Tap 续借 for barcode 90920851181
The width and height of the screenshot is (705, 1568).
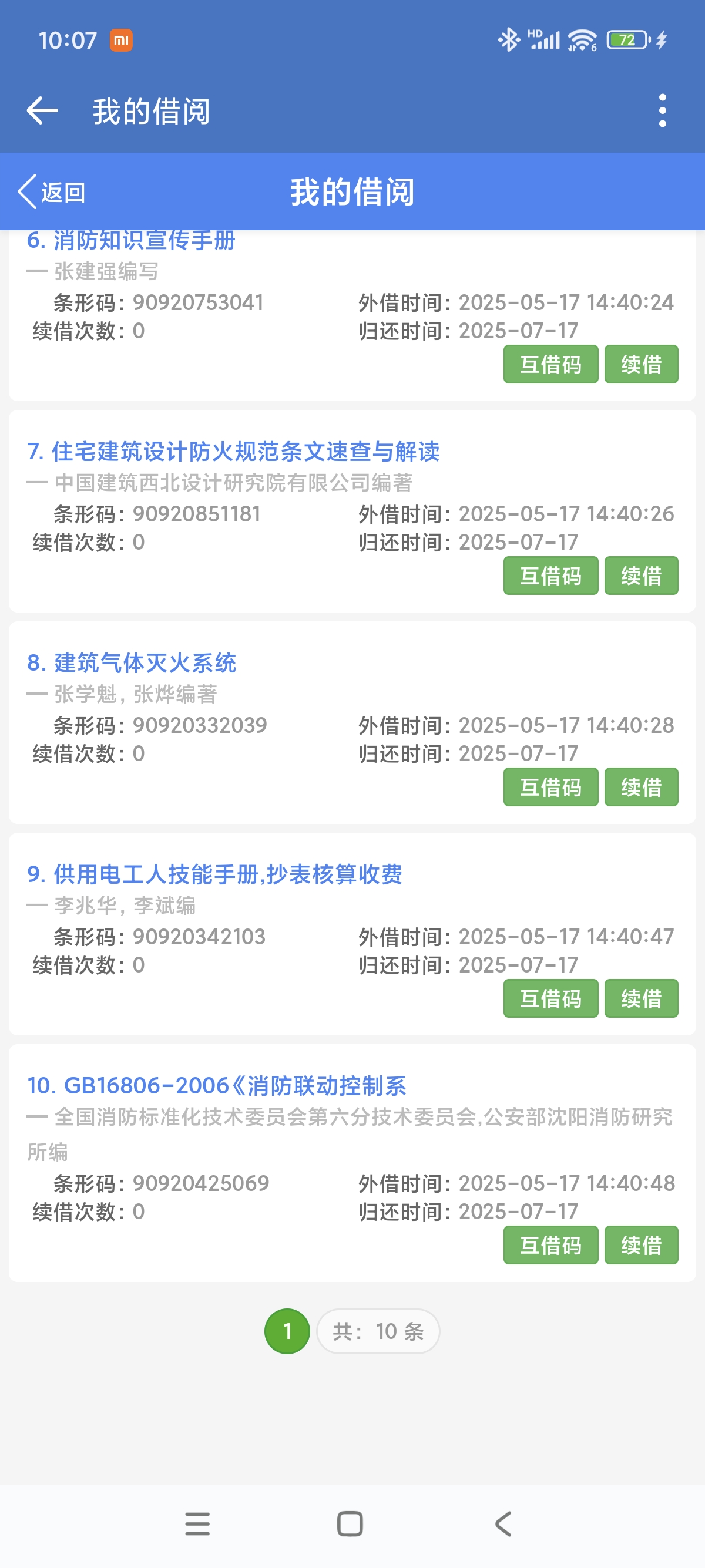coord(641,576)
